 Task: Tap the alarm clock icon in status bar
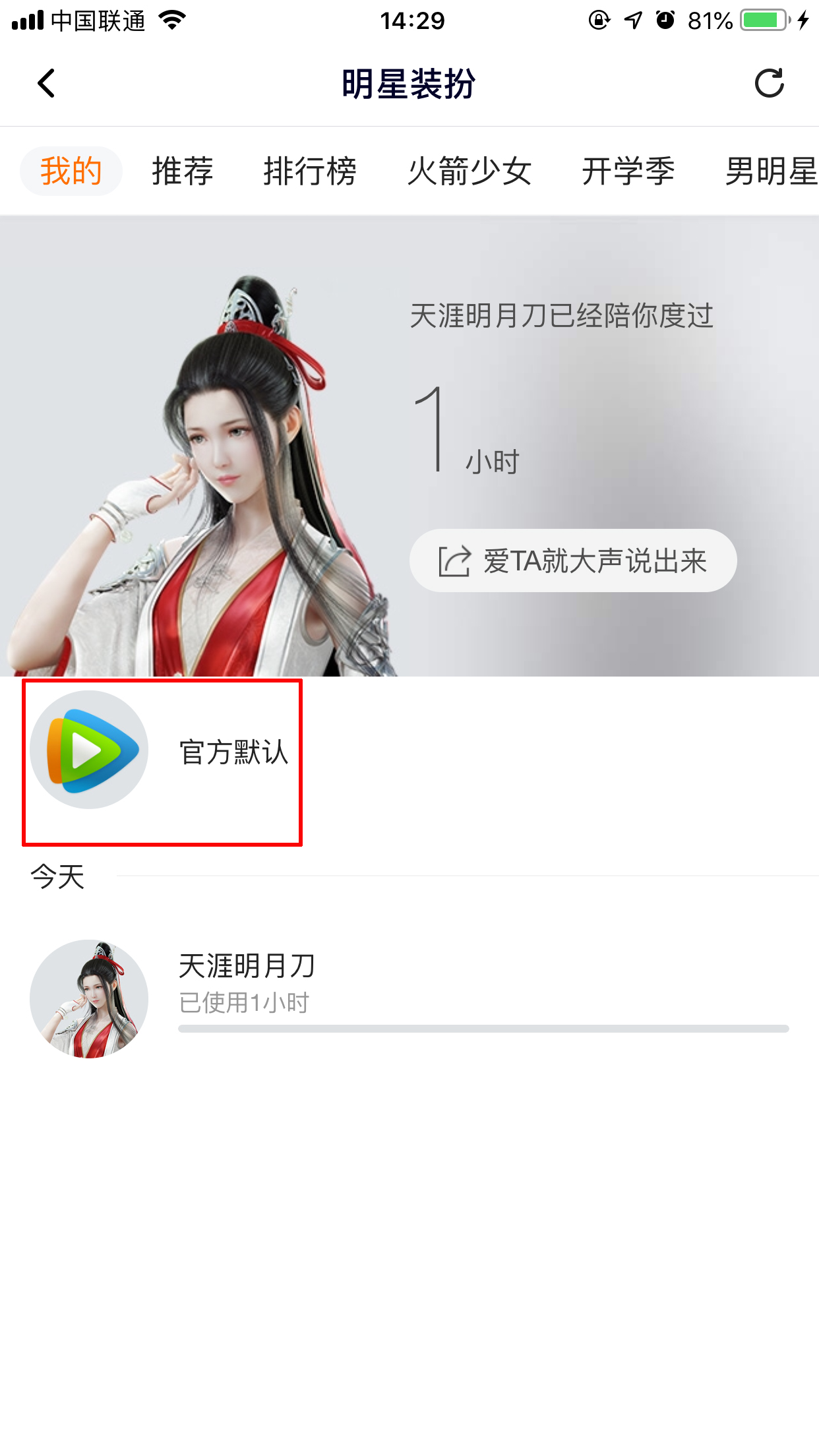point(666,21)
